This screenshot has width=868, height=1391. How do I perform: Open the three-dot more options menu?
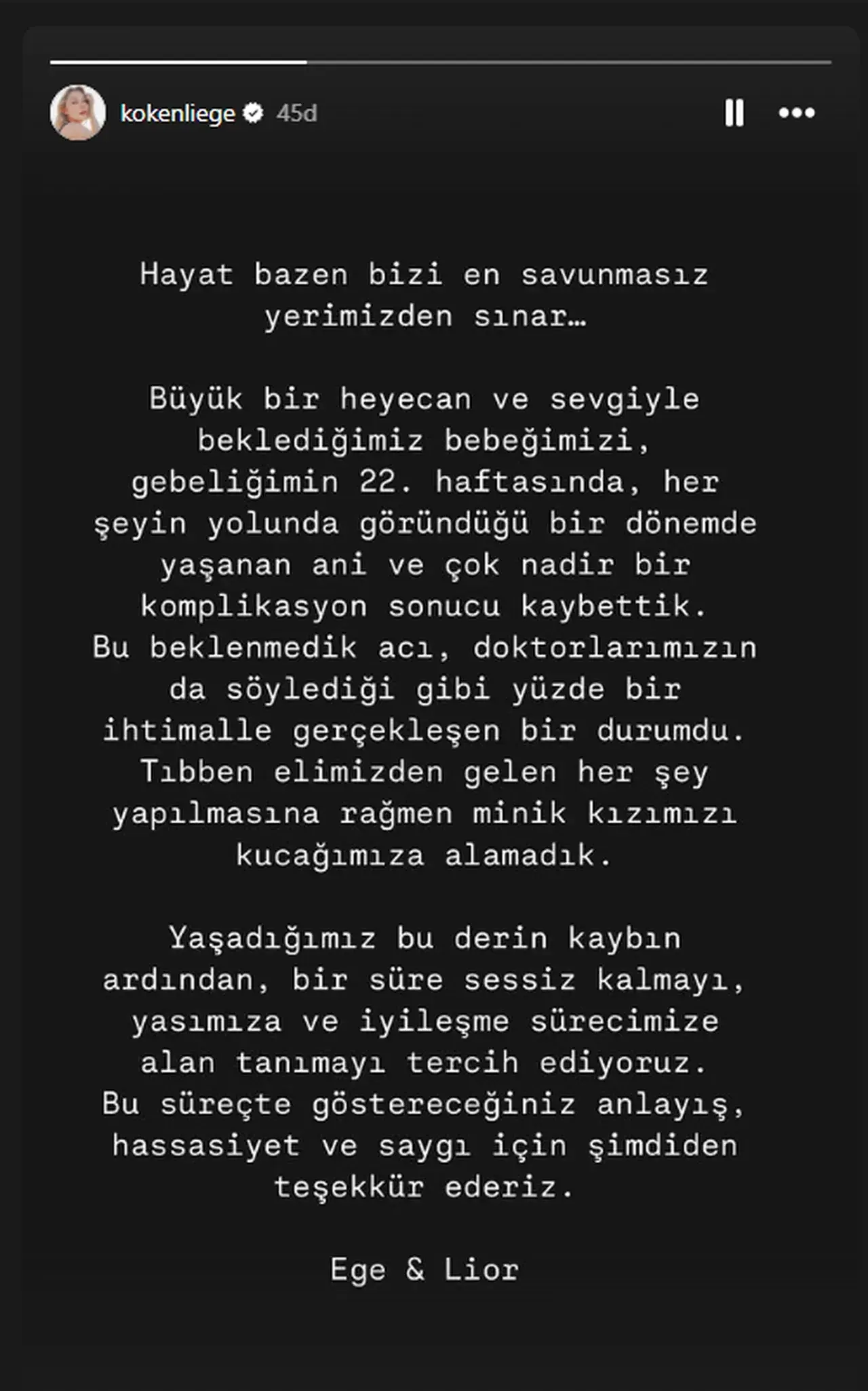click(797, 113)
